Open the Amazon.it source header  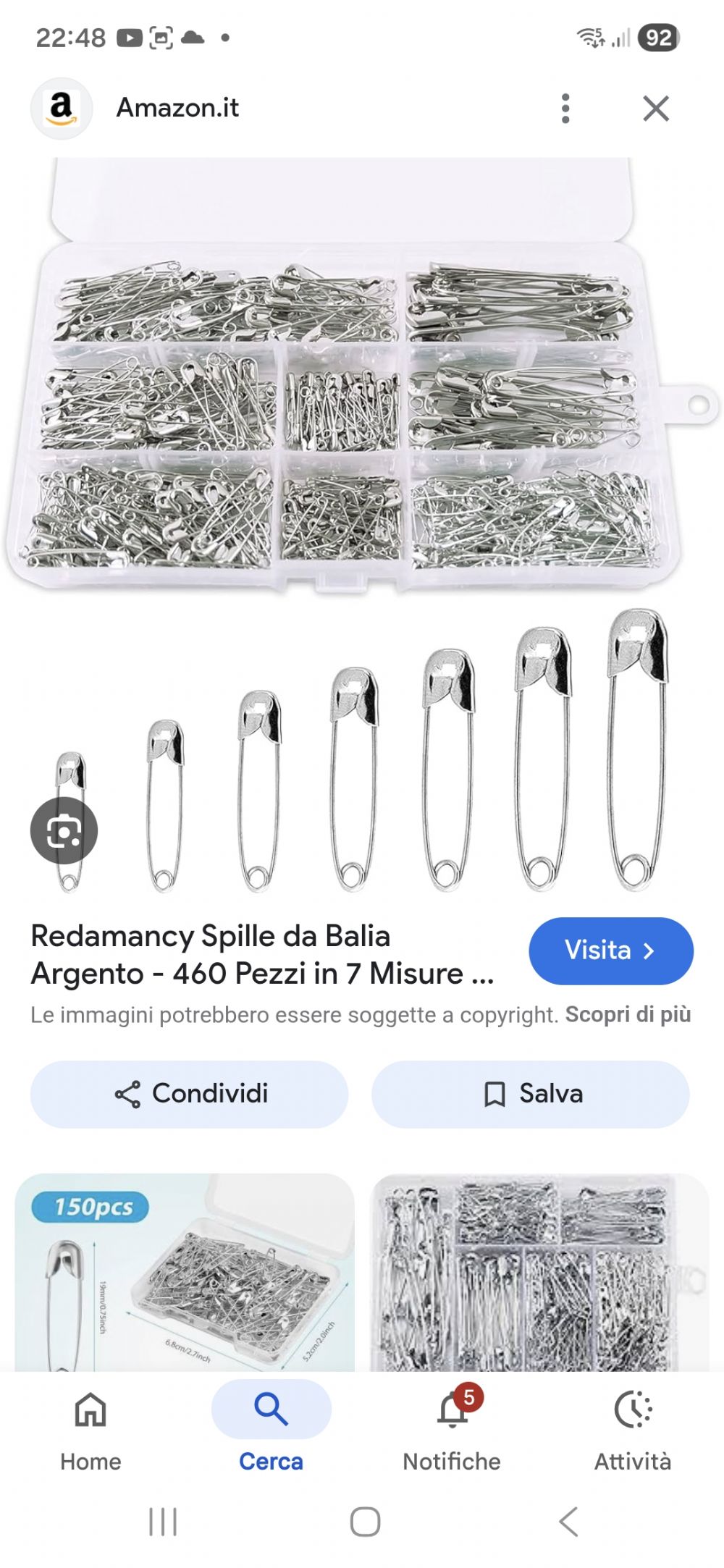pyautogui.click(x=177, y=109)
